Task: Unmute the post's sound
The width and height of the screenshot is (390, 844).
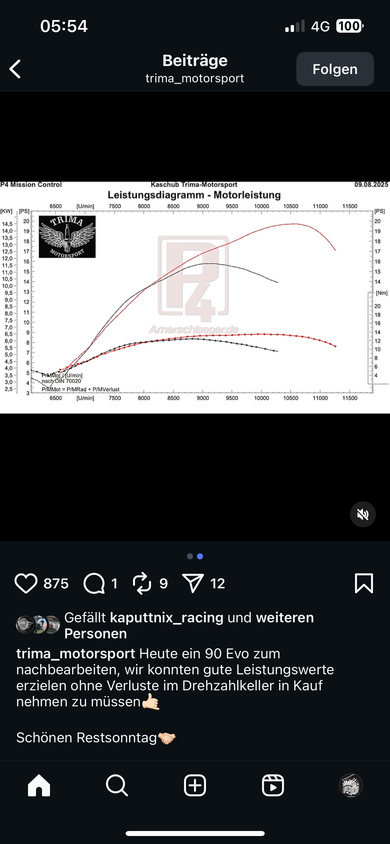Action: [x=363, y=515]
